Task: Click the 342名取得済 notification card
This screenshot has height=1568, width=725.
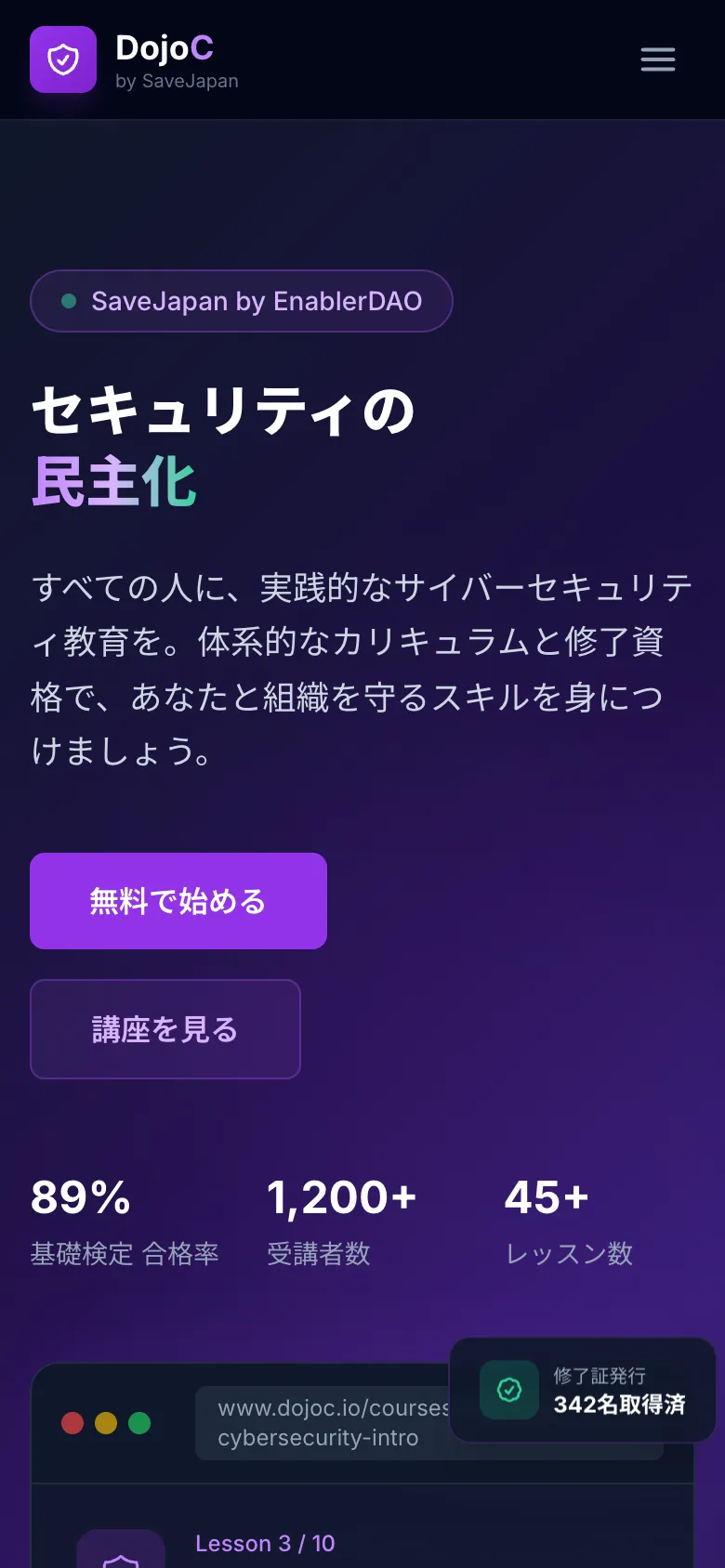Action: [x=586, y=1391]
